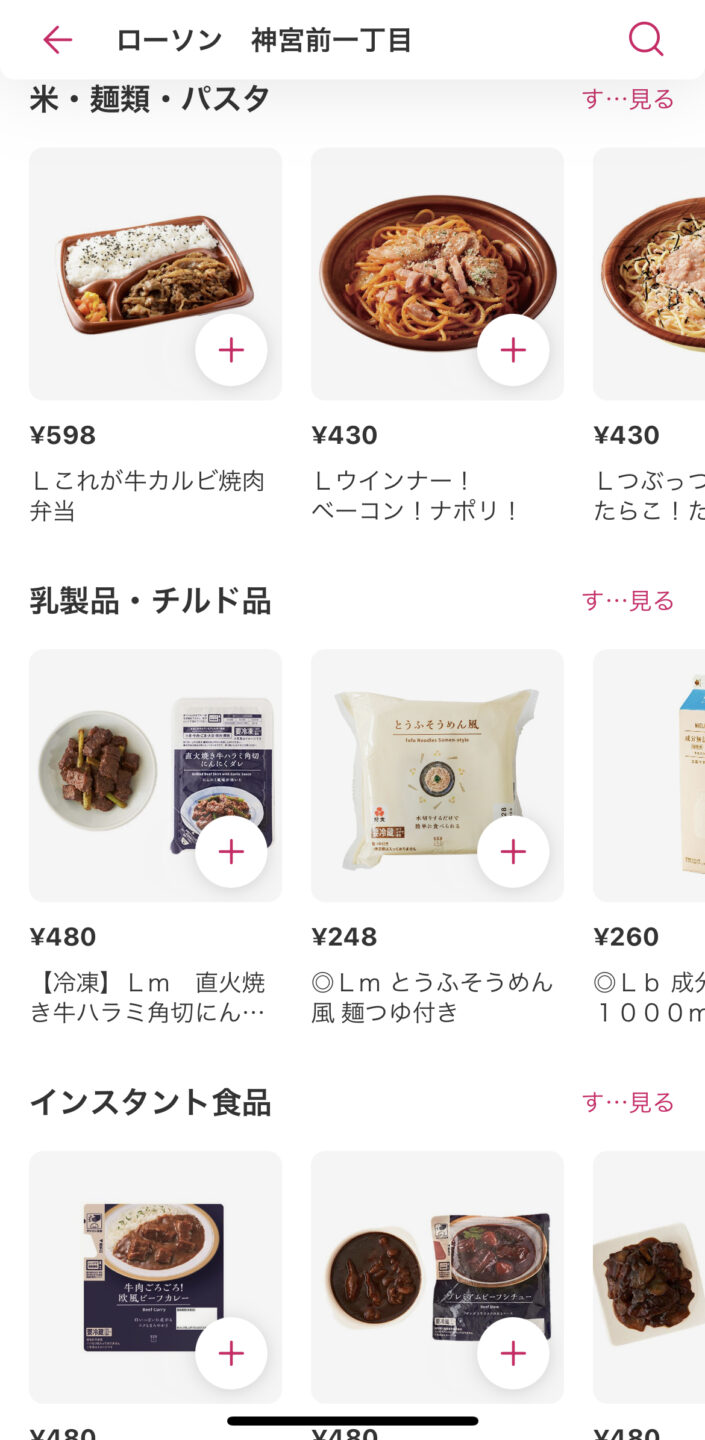This screenshot has width=705, height=1440.
Task: View the ベーコン！ナポリ！ product details
Action: (x=420, y=260)
